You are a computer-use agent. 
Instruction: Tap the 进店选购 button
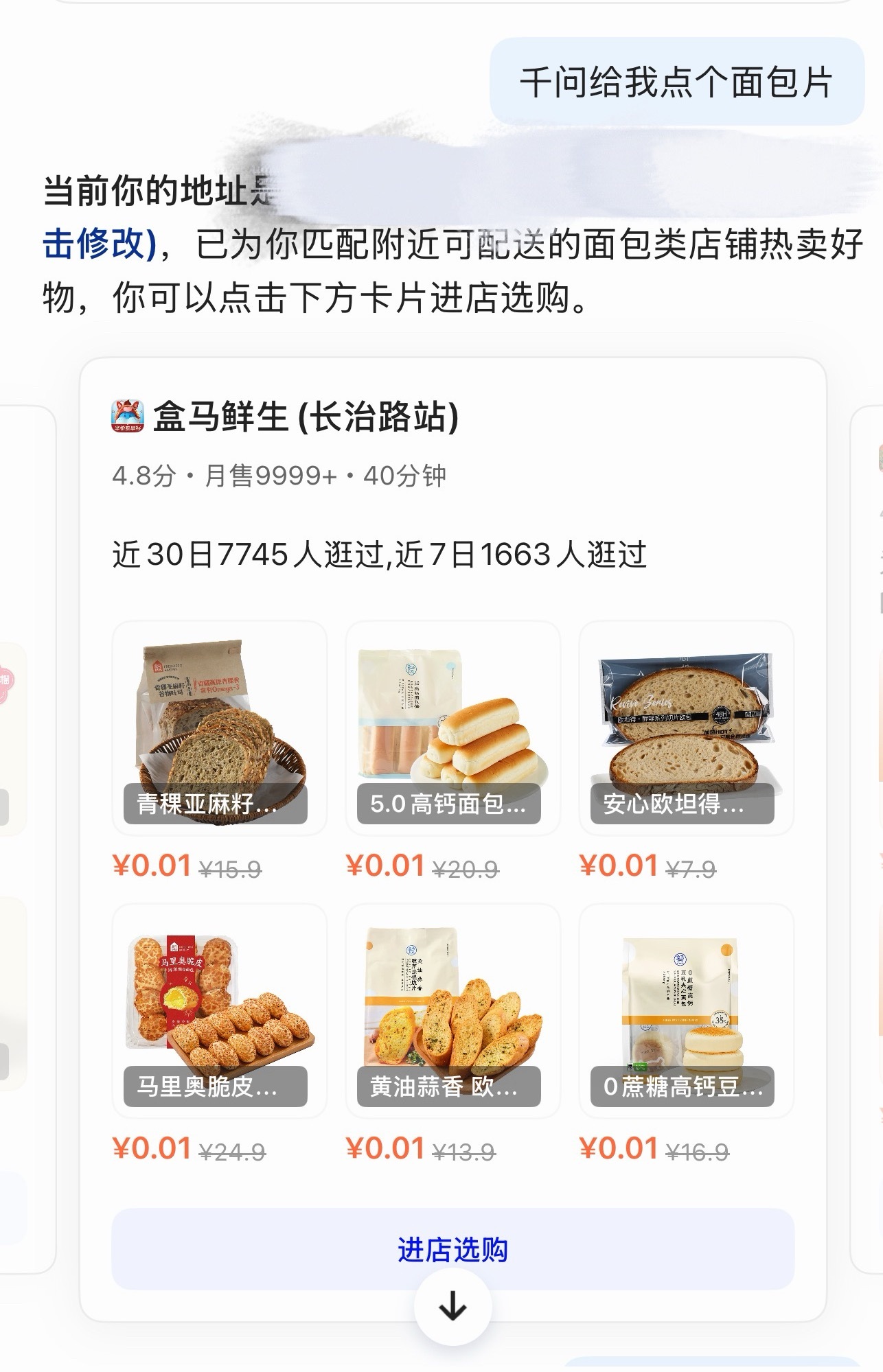(x=453, y=1249)
